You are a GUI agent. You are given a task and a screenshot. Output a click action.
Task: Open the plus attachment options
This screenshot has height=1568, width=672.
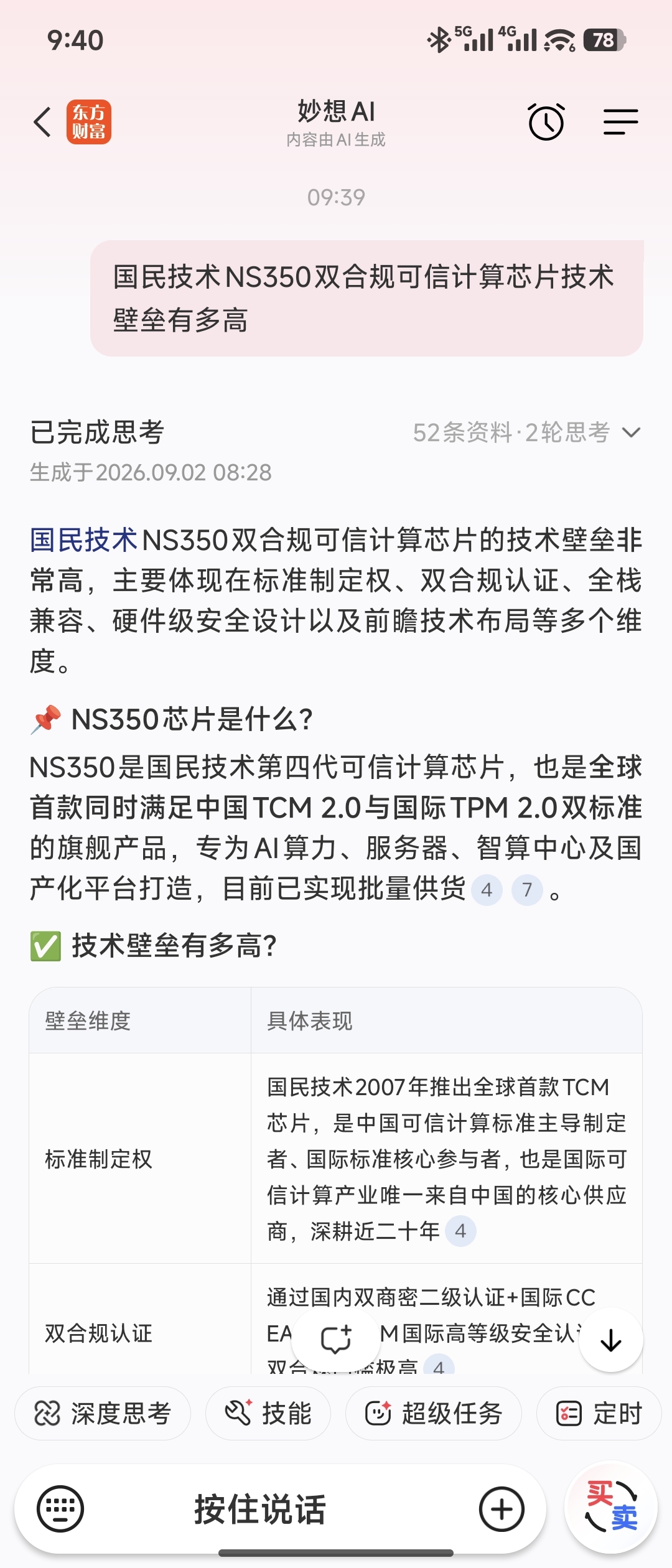[x=502, y=1509]
